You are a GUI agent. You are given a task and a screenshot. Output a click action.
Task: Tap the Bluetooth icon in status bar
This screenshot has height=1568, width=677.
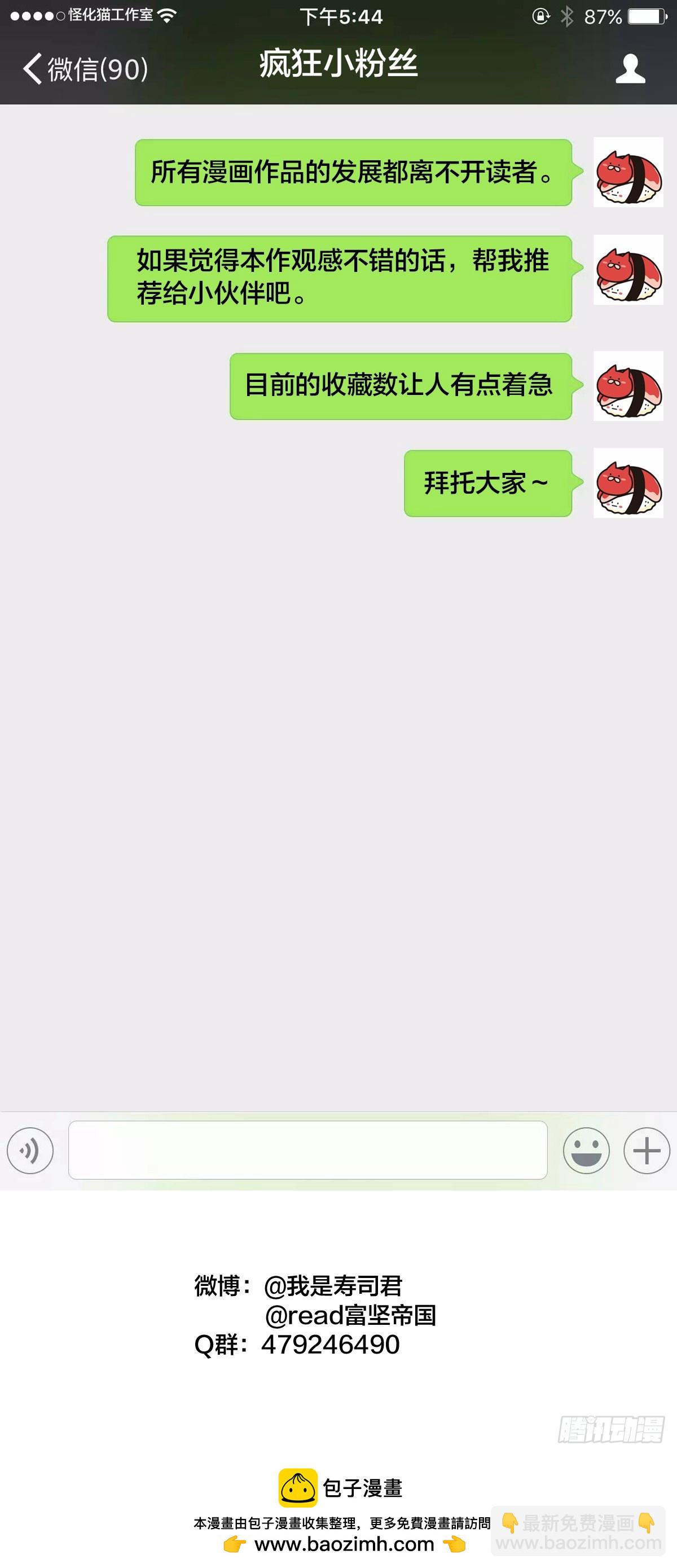569,16
